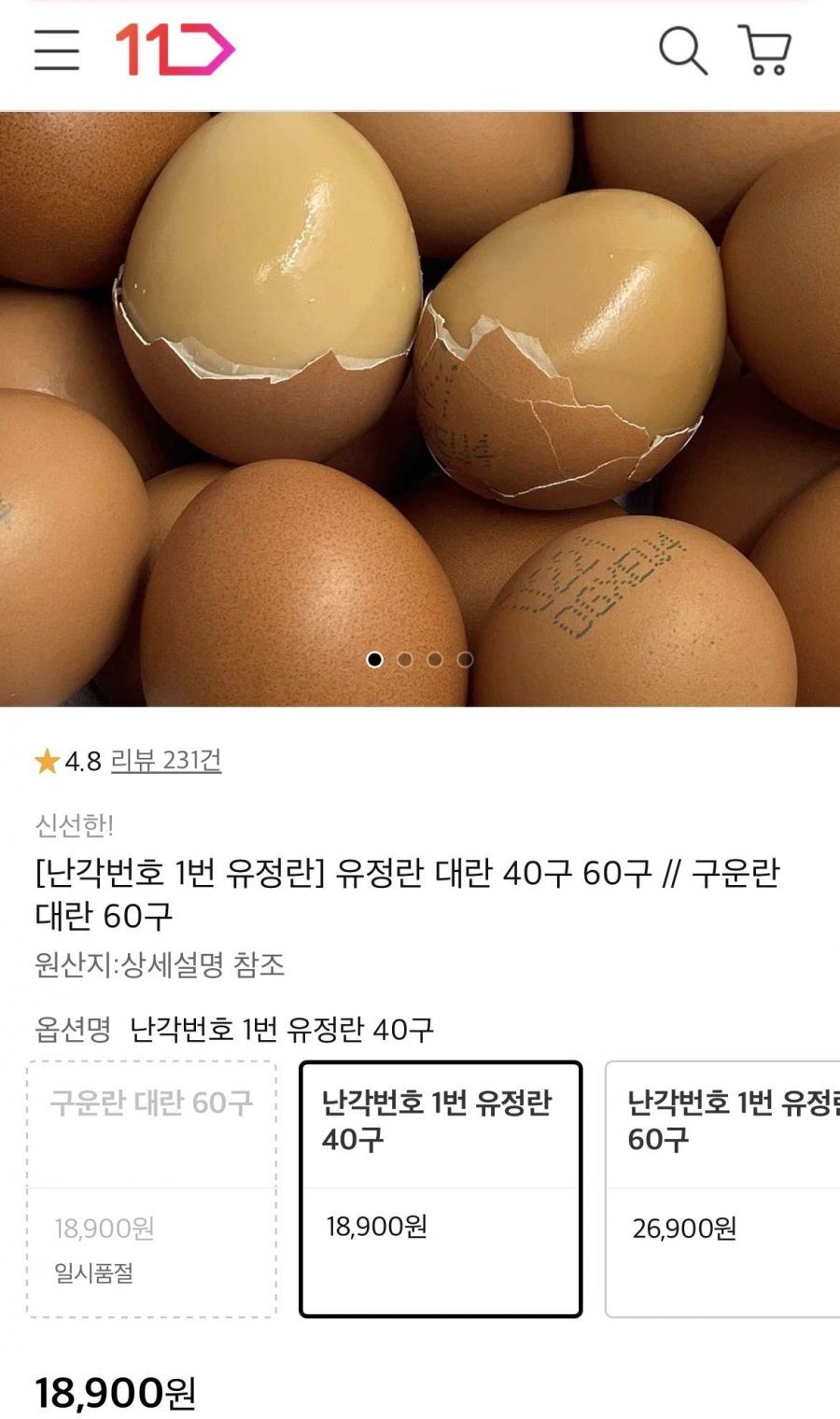Open the shopping cart

tap(764, 50)
